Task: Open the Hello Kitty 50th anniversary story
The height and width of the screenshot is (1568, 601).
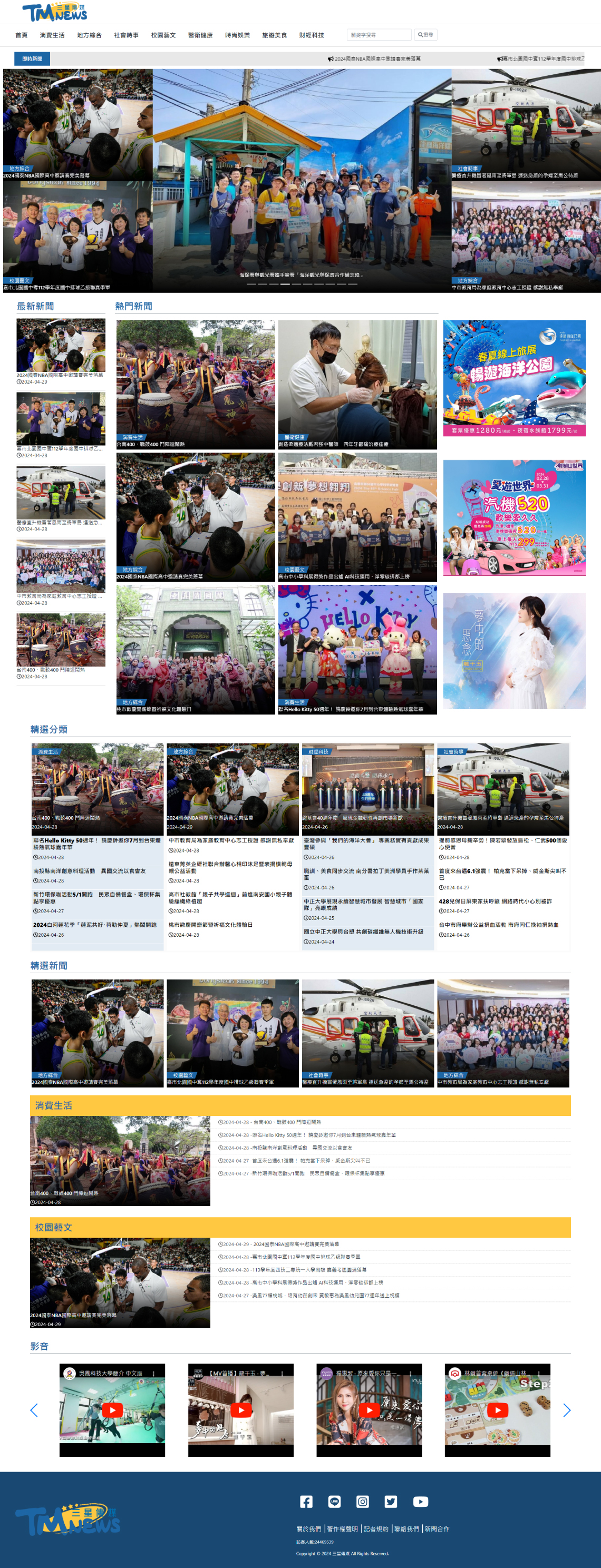Action: pyautogui.click(x=357, y=649)
